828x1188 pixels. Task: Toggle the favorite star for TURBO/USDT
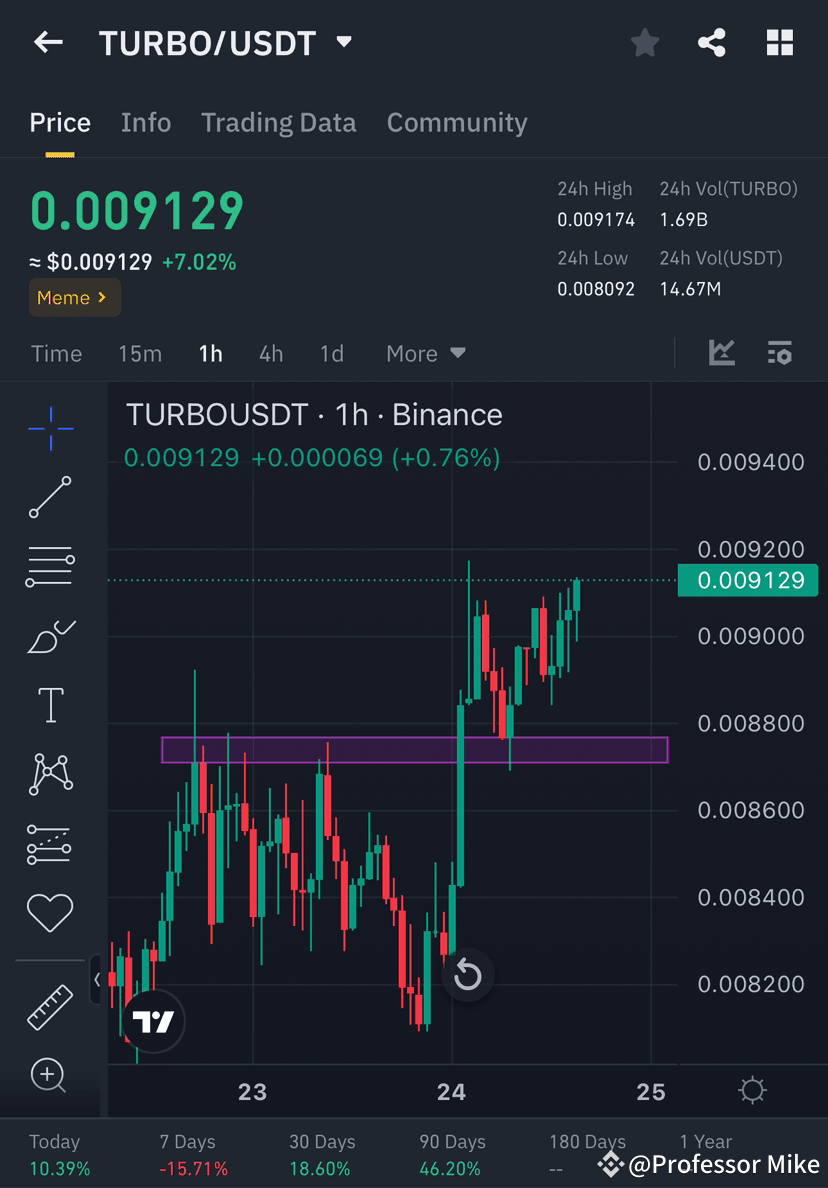pyautogui.click(x=644, y=42)
